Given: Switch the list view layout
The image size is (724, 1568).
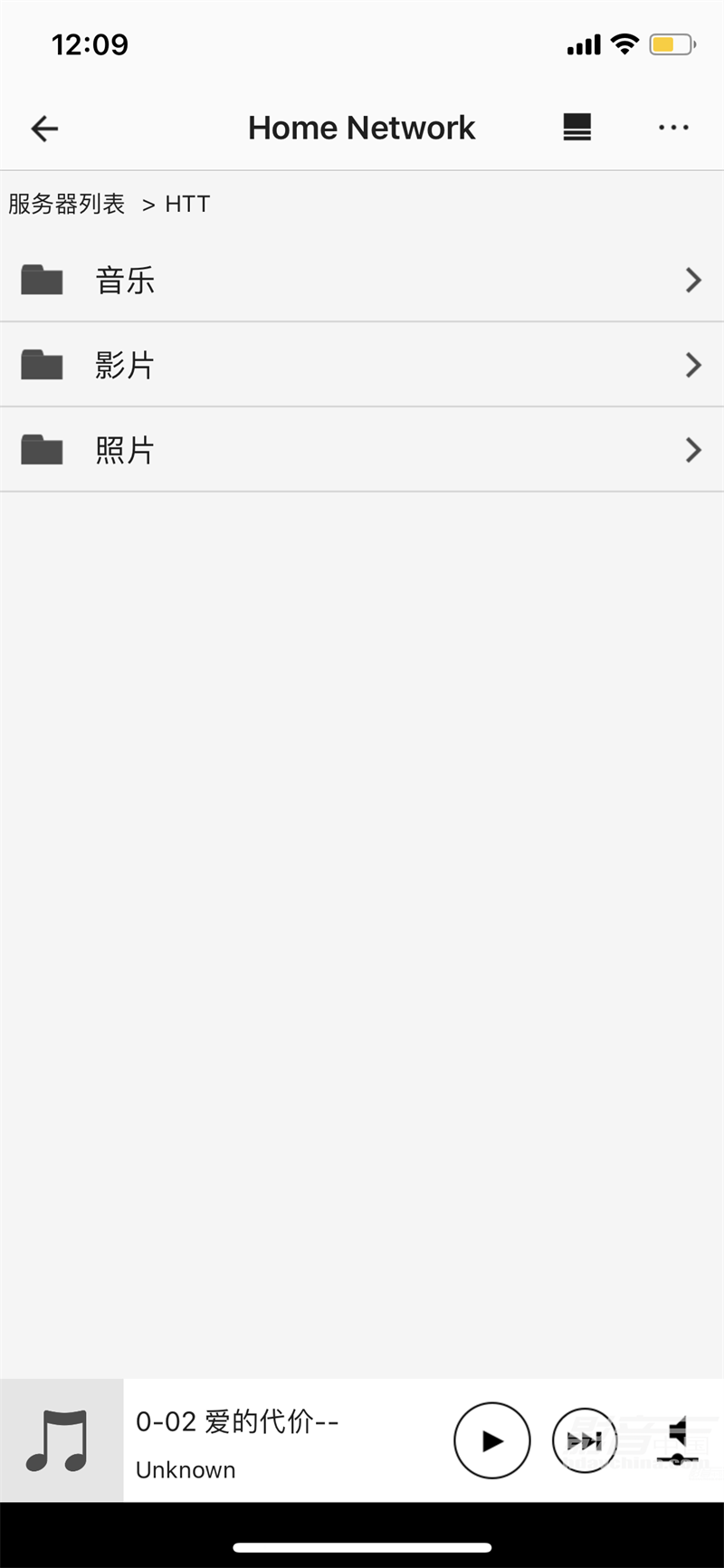Looking at the screenshot, I should pyautogui.click(x=577, y=128).
